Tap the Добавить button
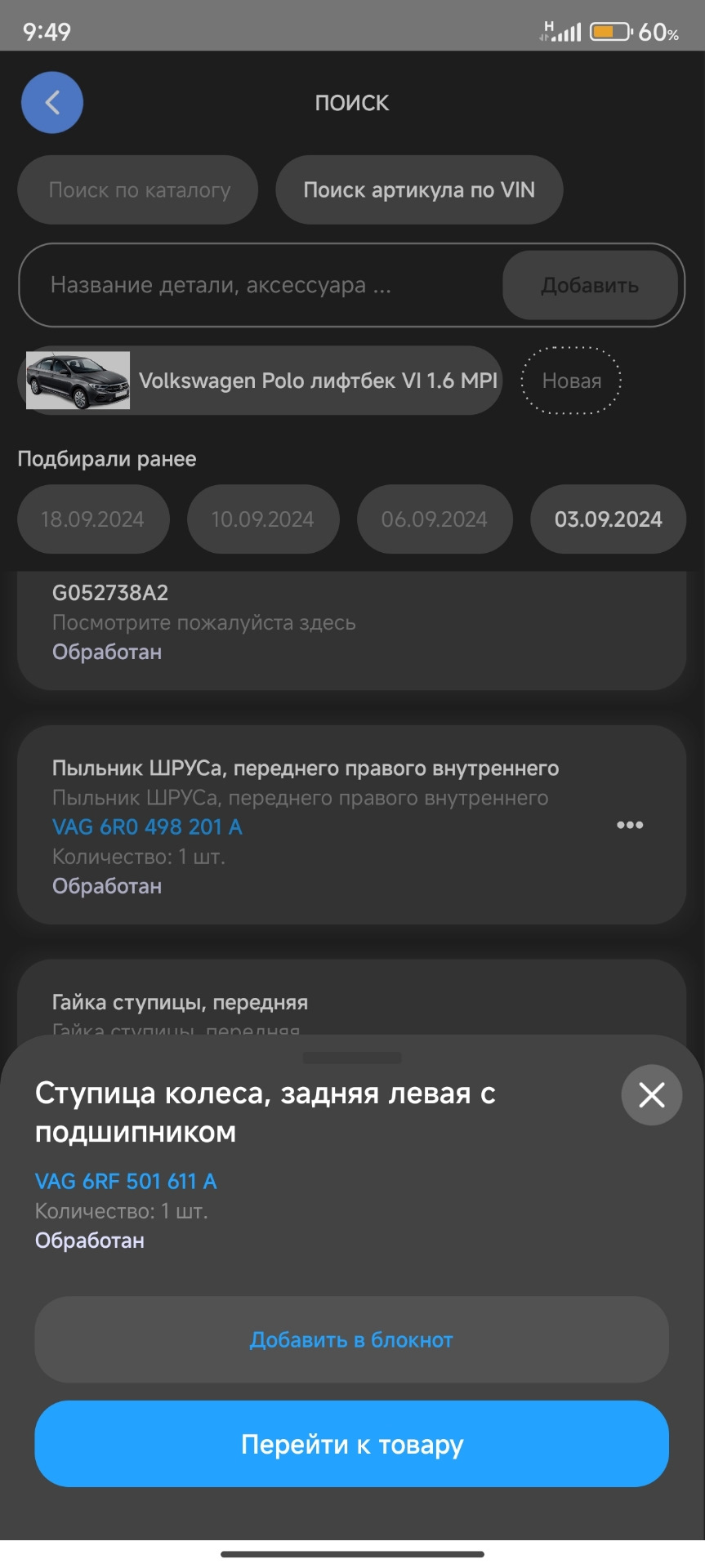 [x=590, y=285]
